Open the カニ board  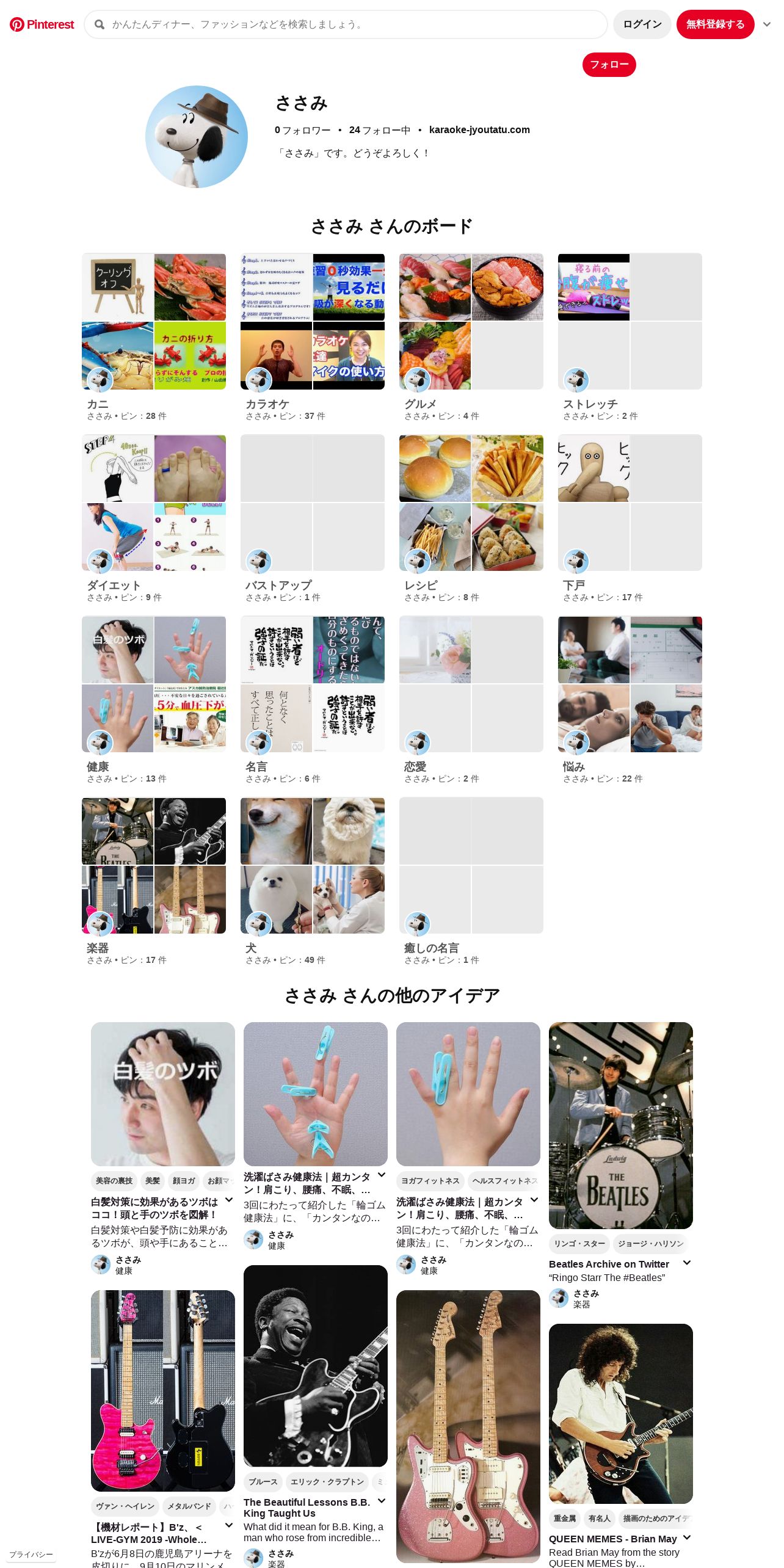[154, 337]
